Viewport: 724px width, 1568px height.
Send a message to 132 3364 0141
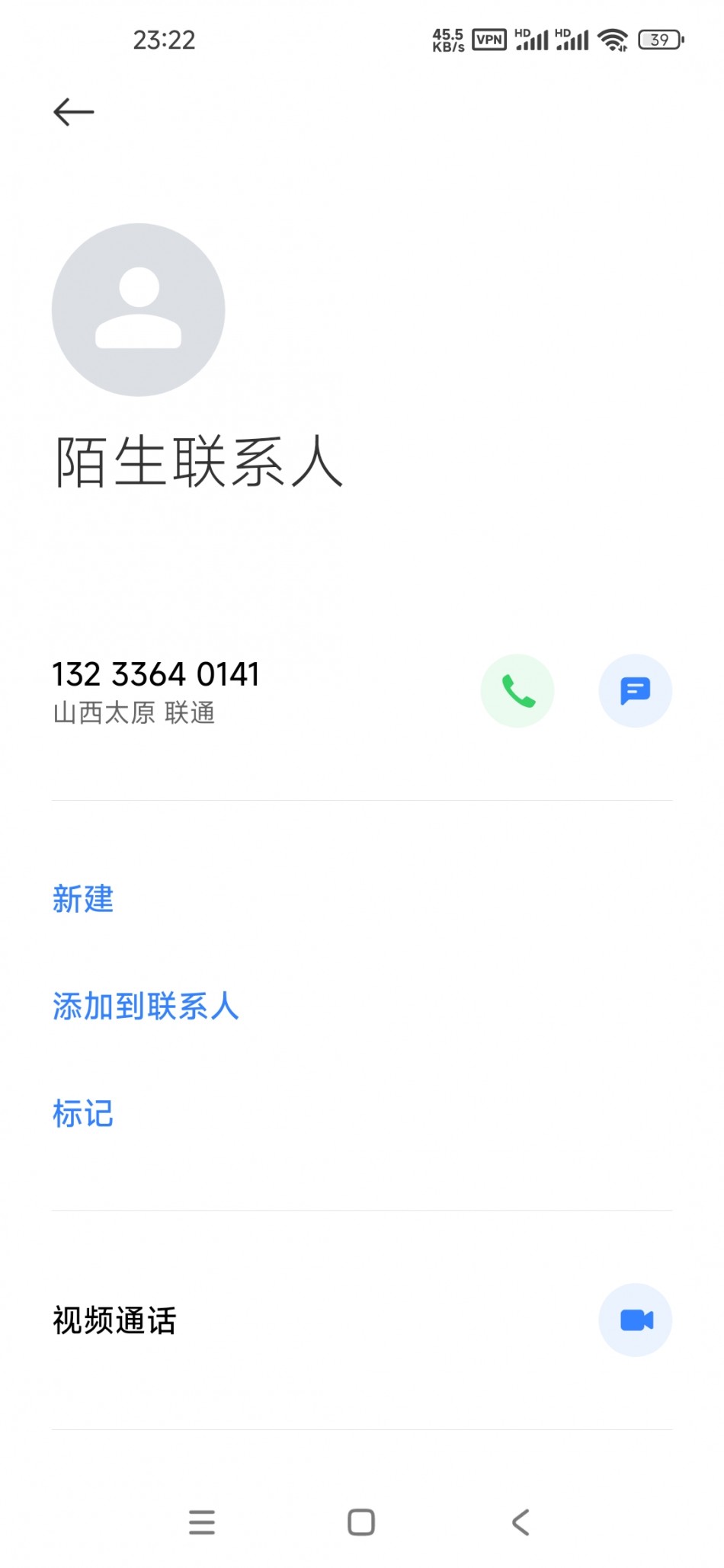point(635,690)
